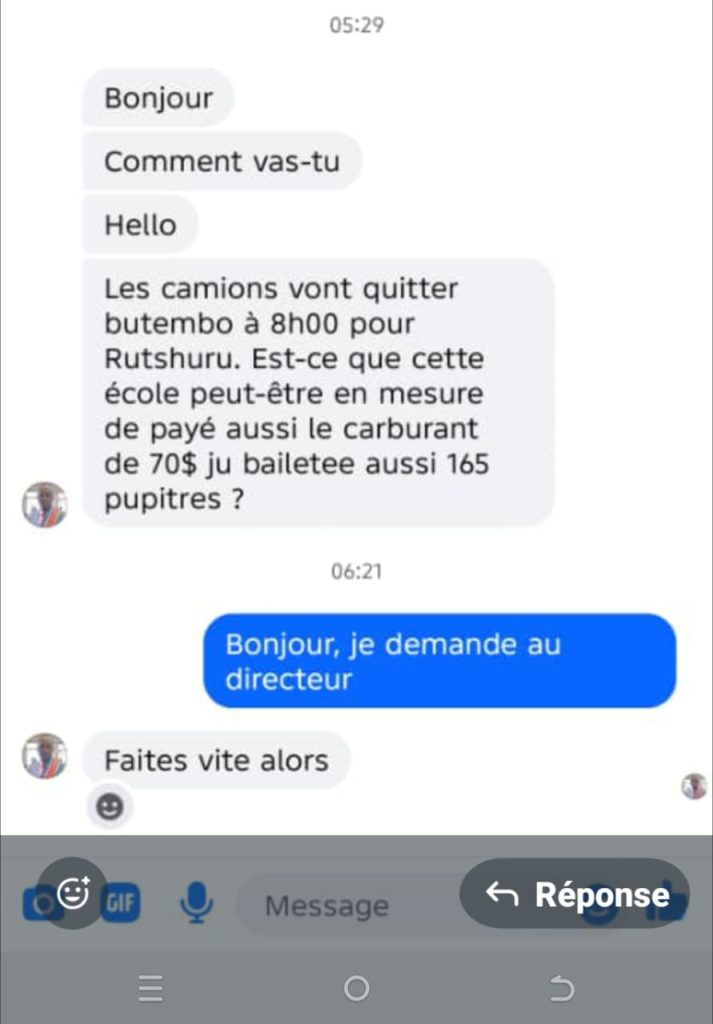713x1024 pixels.
Task: Go back using the system back button
Action: pyautogui.click(x=562, y=989)
